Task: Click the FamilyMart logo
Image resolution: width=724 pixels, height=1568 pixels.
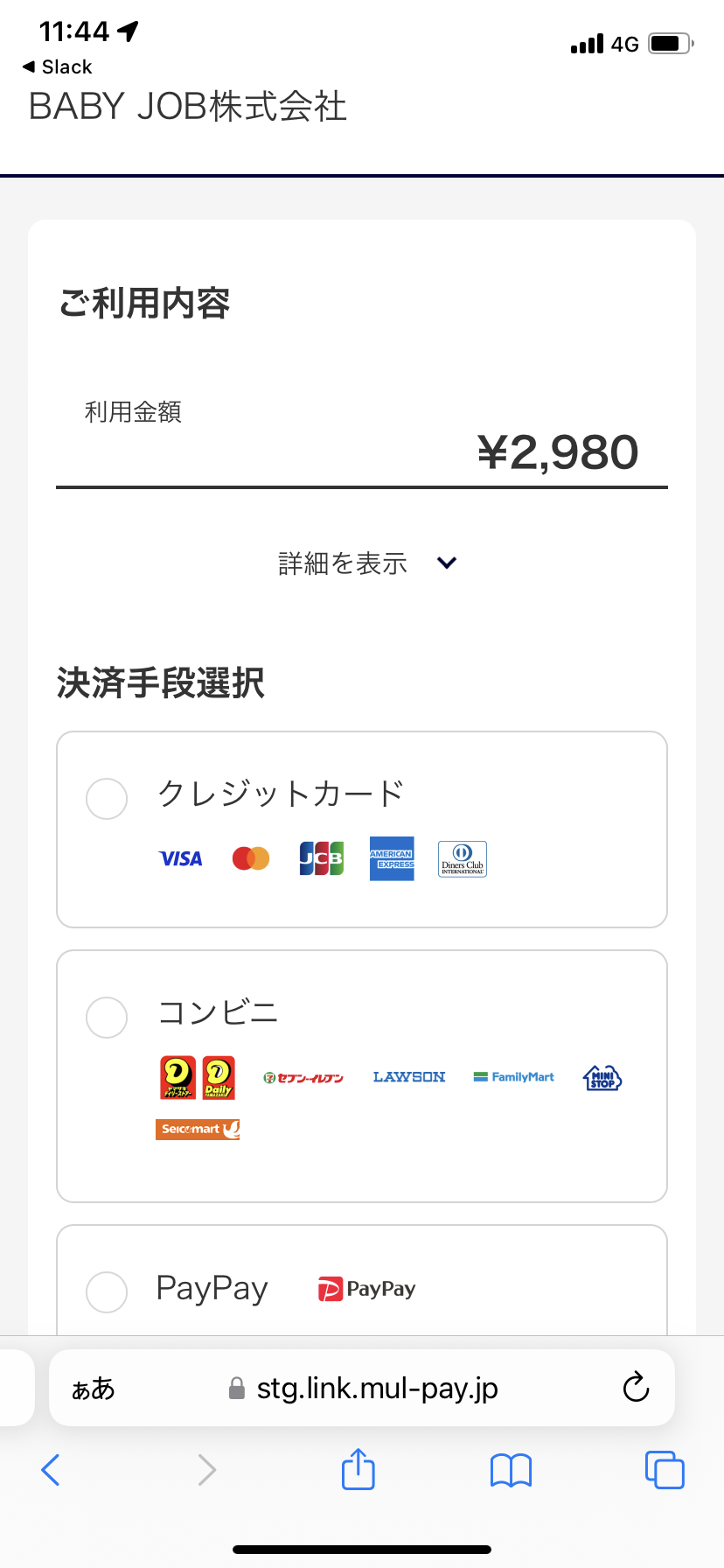Action: click(513, 1076)
